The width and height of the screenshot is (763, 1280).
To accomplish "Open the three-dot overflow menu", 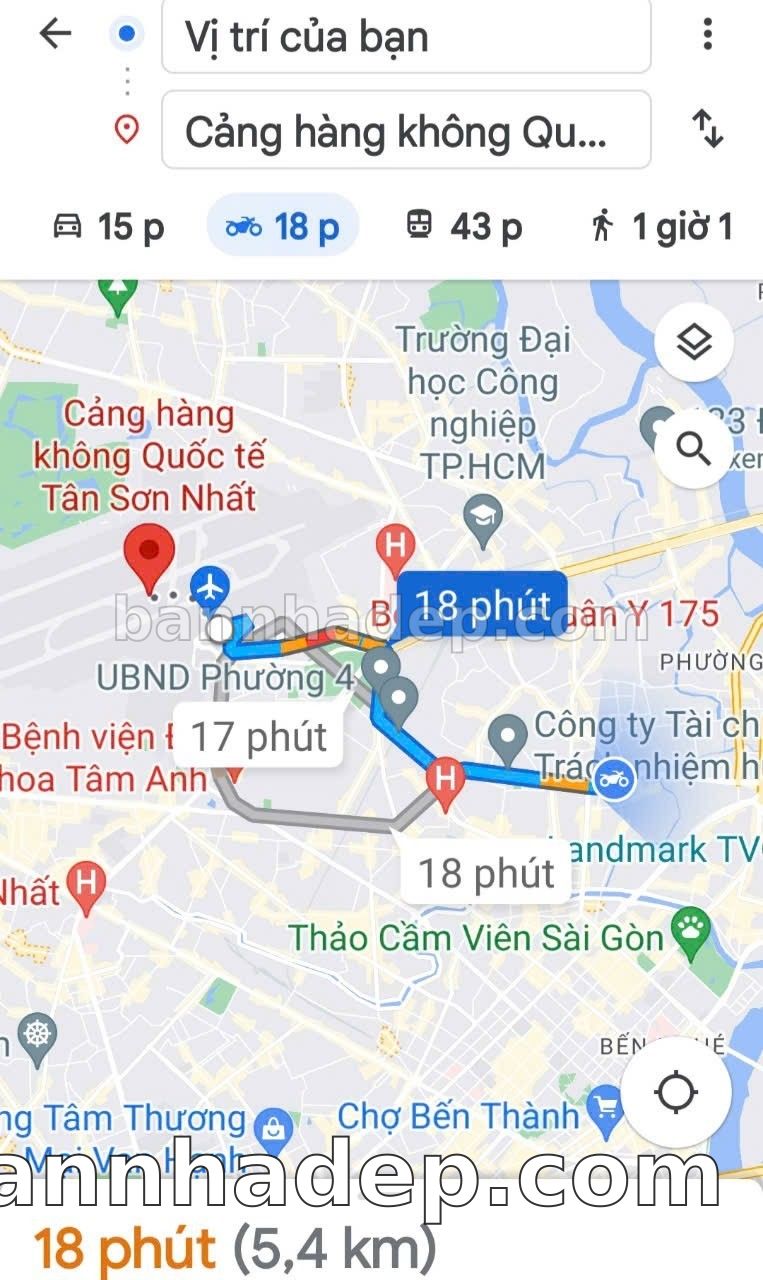I will (x=707, y=34).
